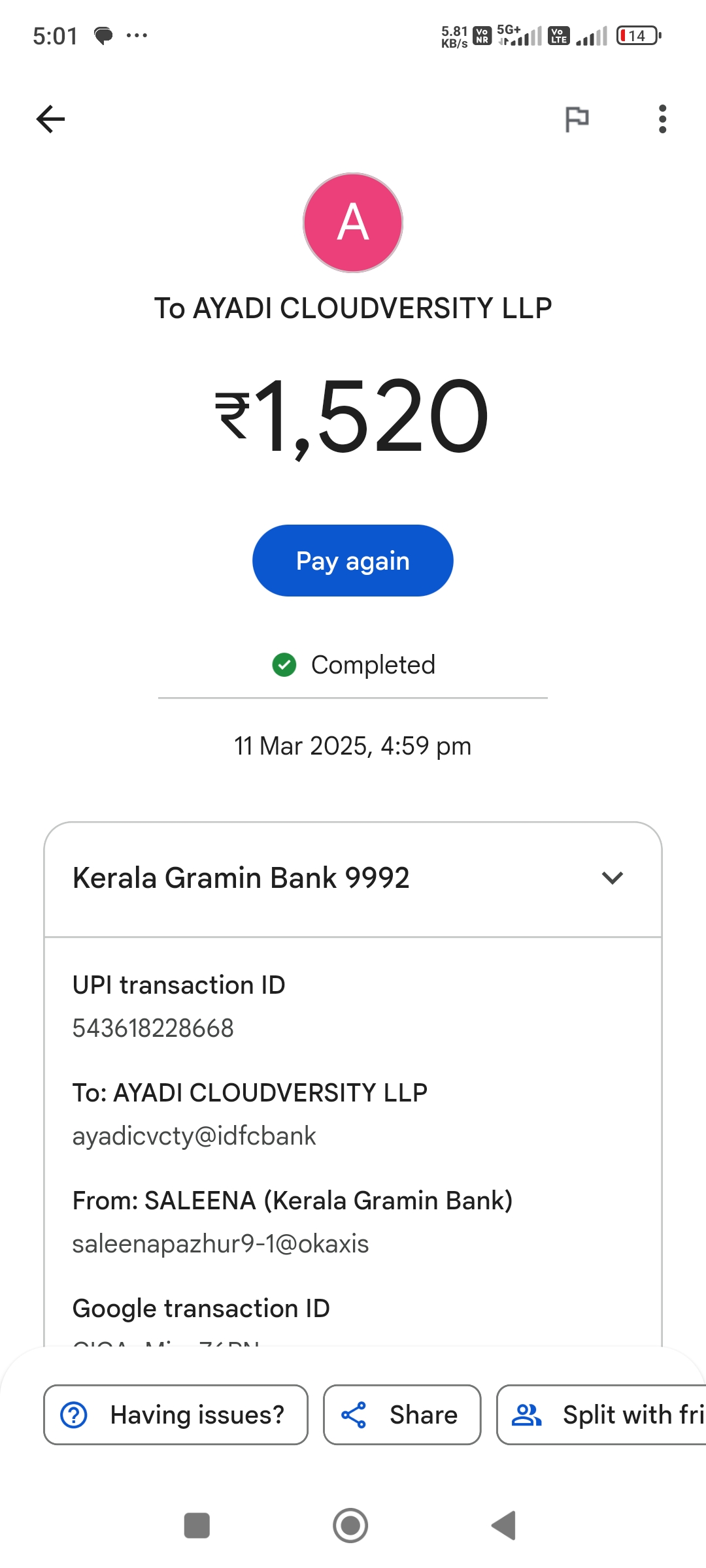This screenshot has height=1568, width=706.
Task: Report this payment with the flag icon
Action: (577, 119)
